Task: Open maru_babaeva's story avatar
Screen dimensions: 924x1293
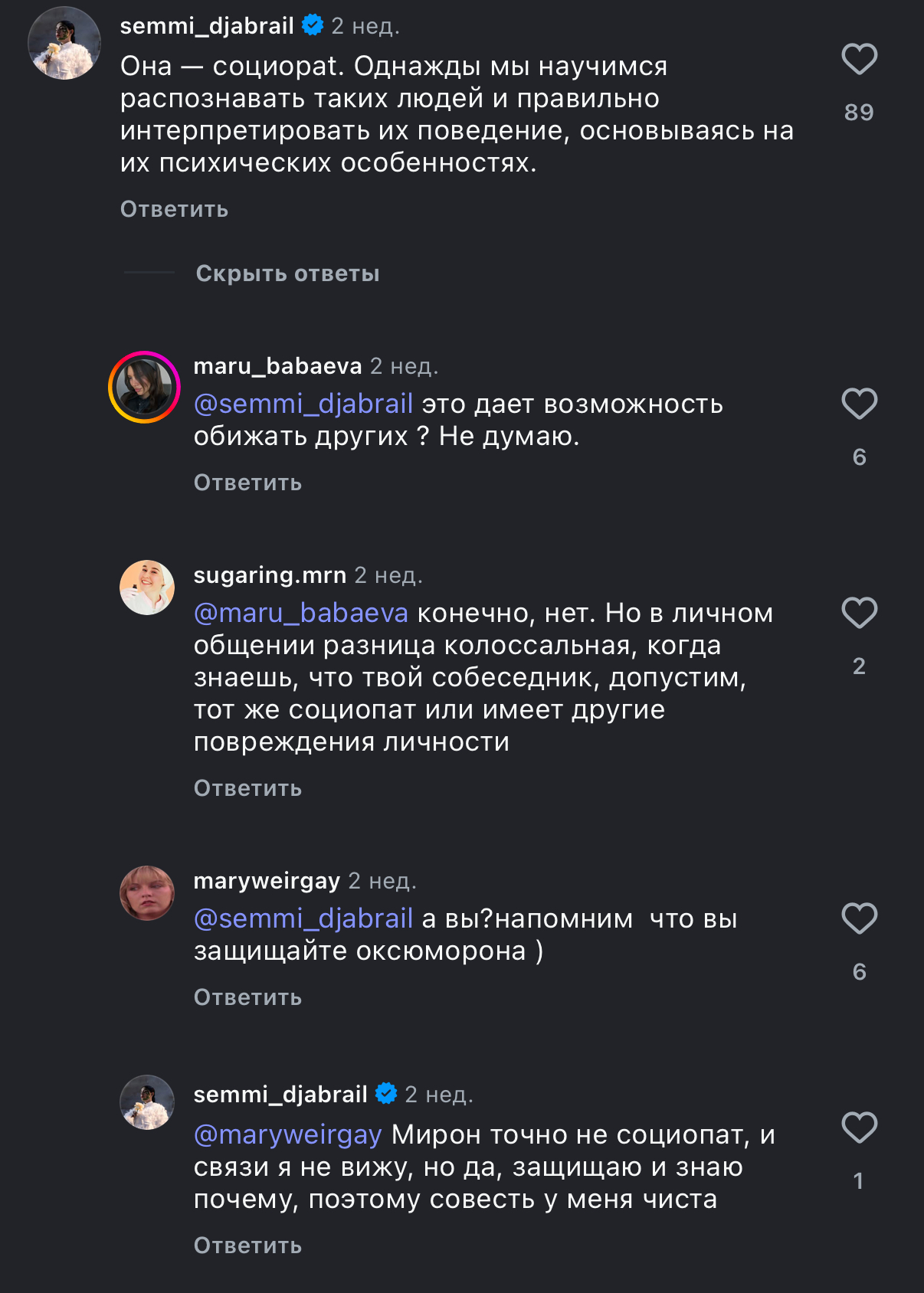Action: point(144,387)
